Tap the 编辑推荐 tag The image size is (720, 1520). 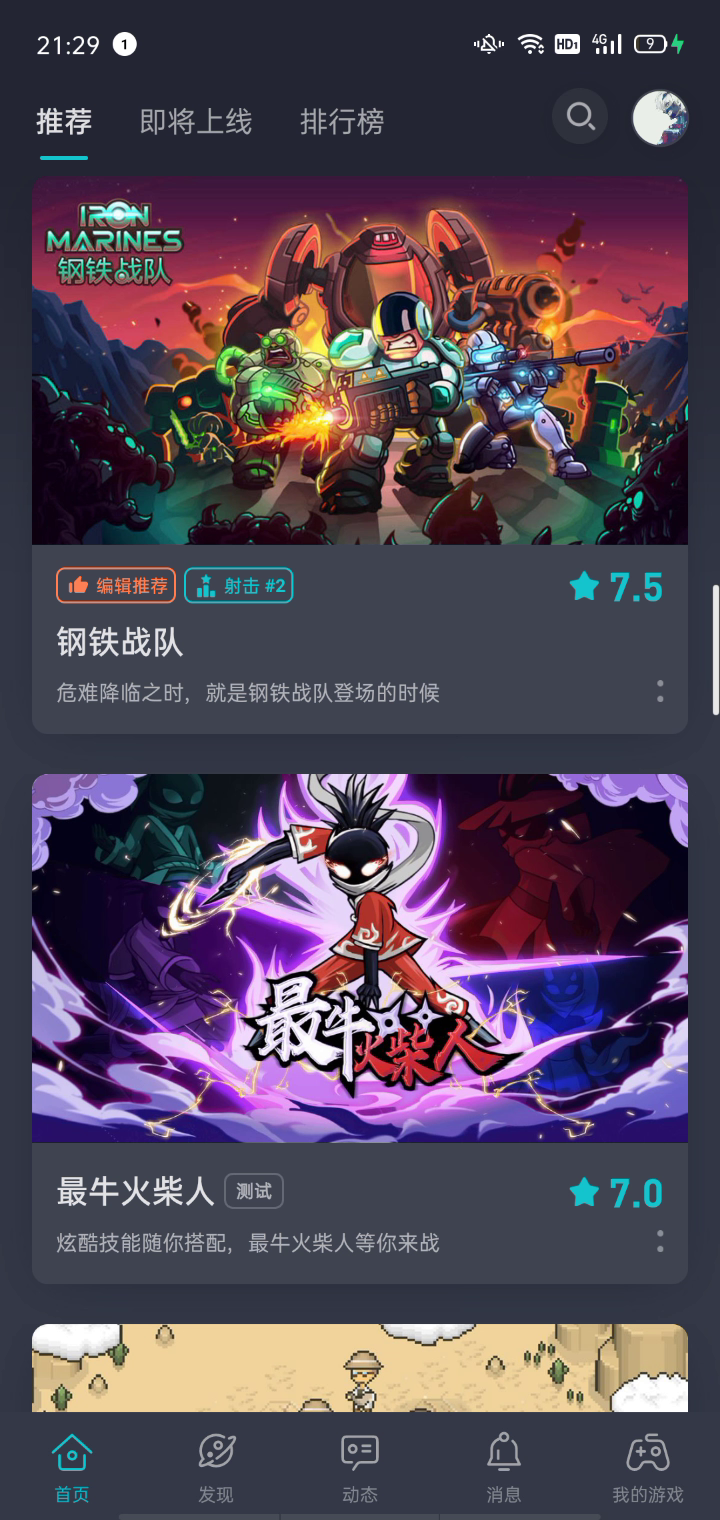[116, 586]
